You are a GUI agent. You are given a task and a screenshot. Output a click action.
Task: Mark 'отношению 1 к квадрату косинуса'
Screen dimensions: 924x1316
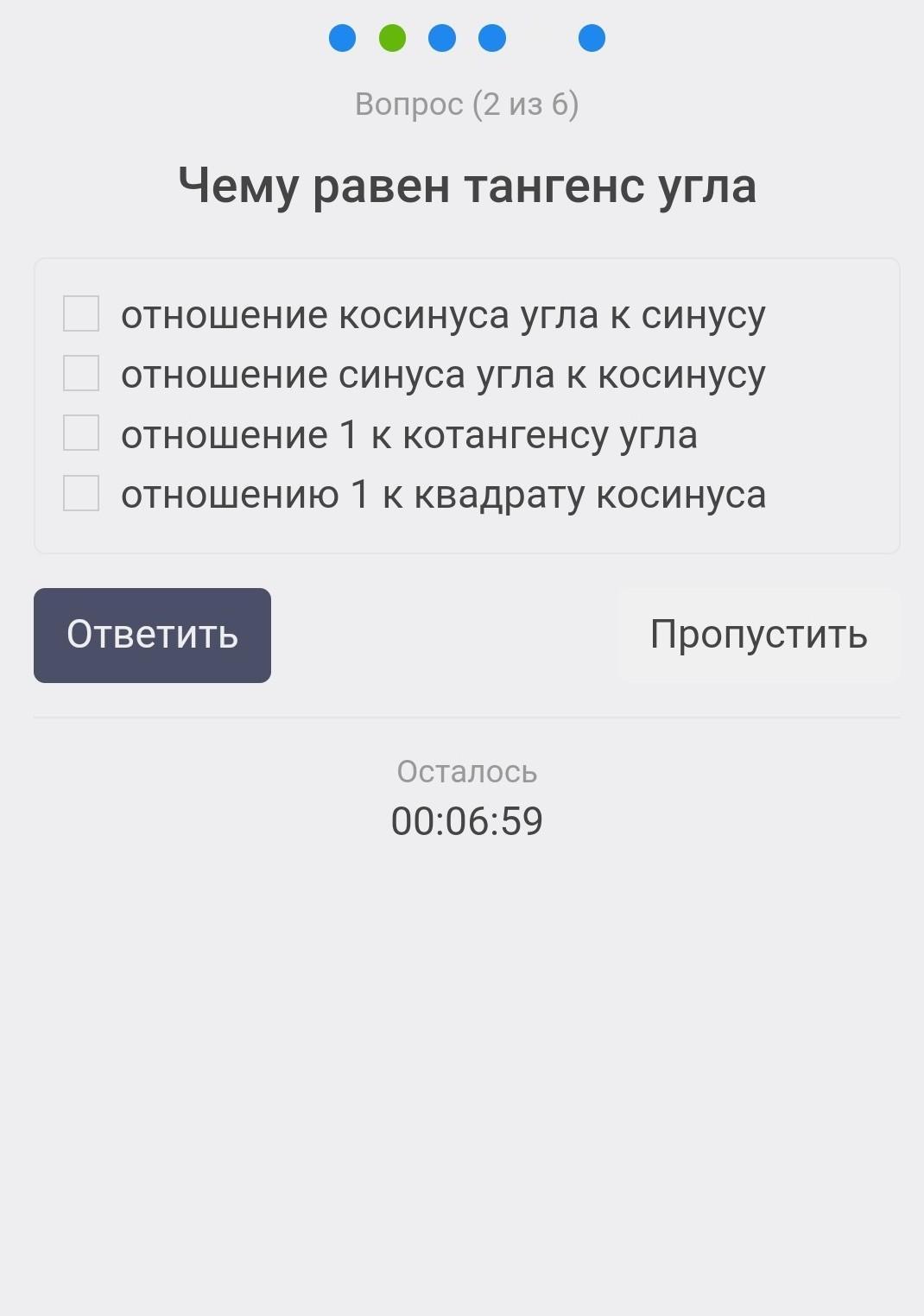tap(81, 494)
